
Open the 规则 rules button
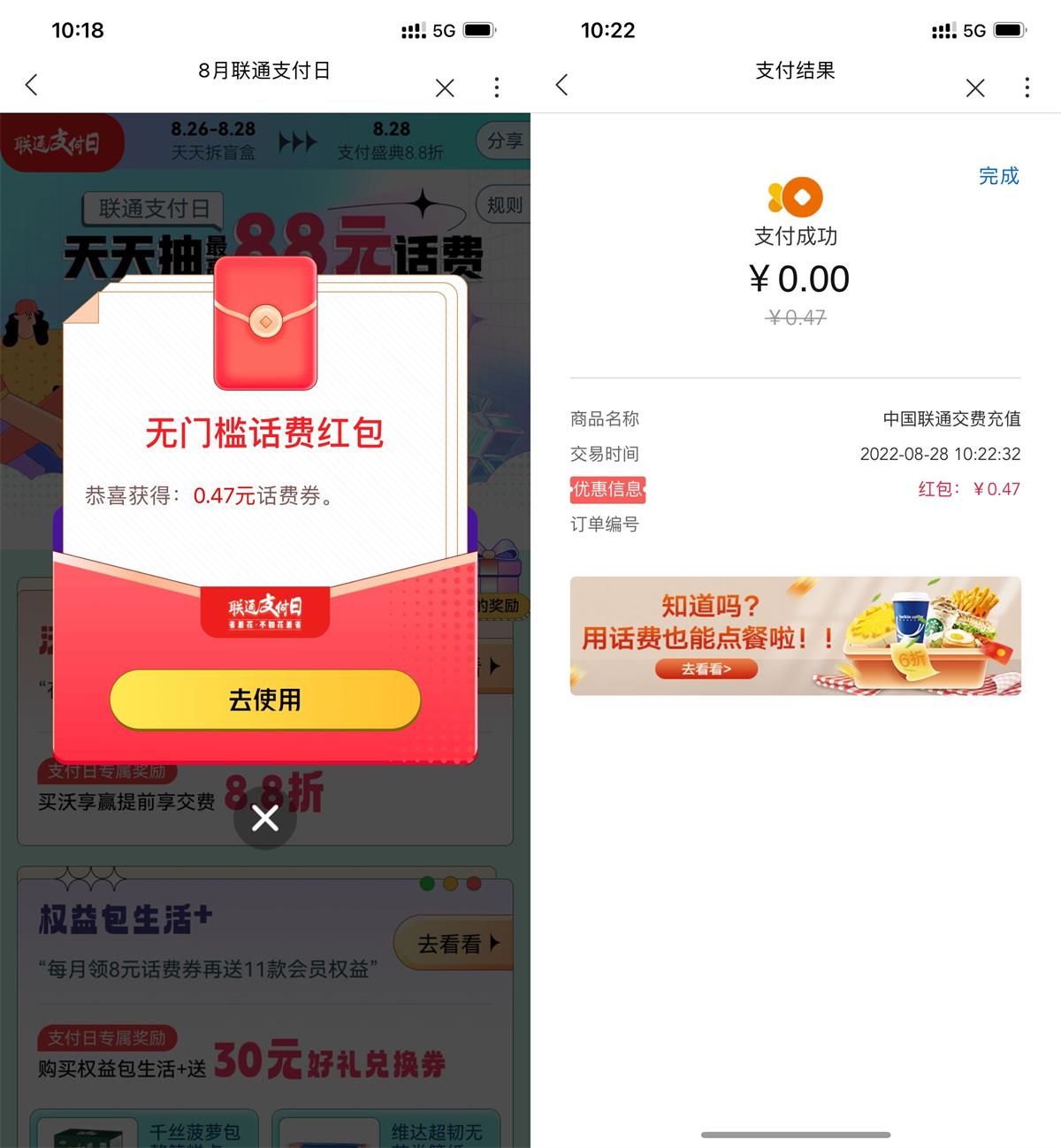[504, 205]
